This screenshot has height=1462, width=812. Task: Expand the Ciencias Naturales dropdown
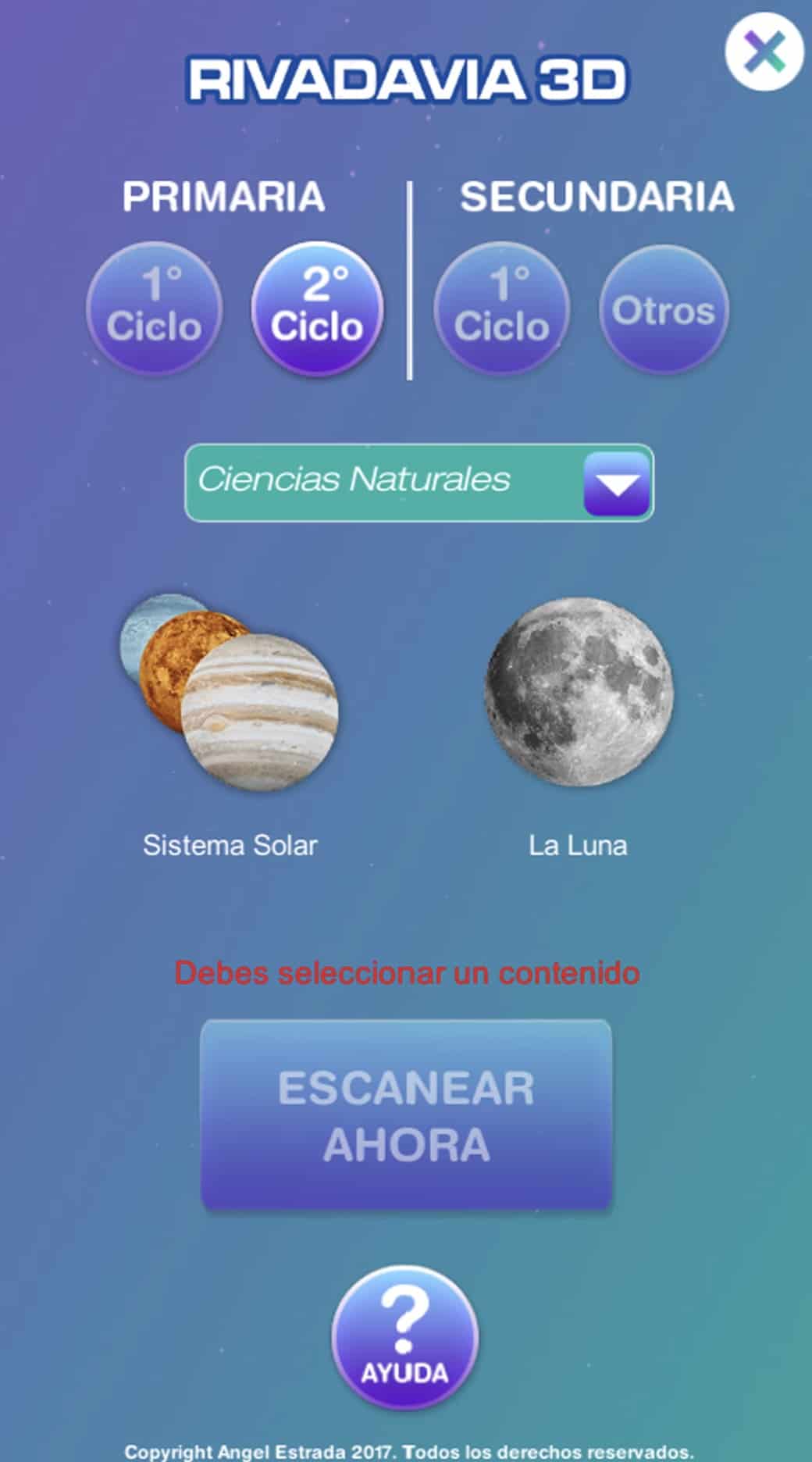coord(616,483)
